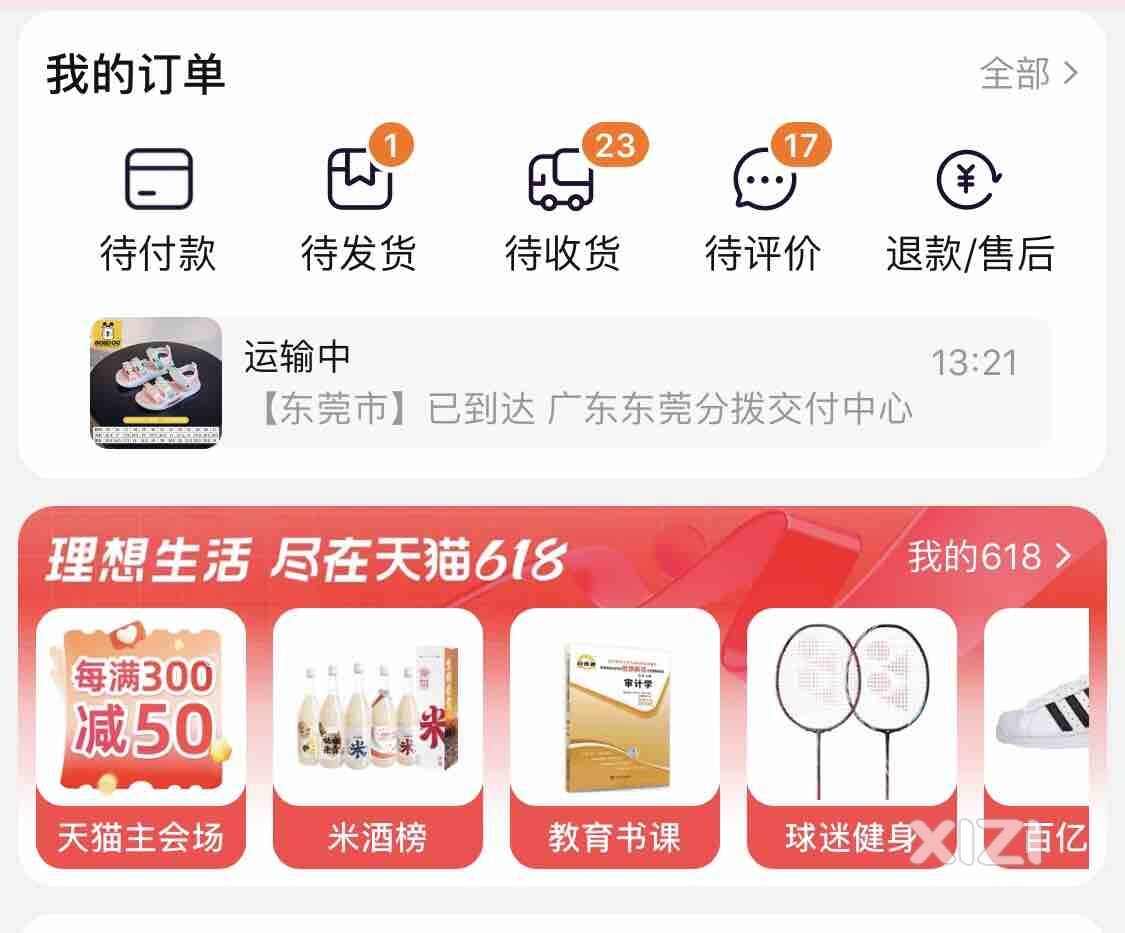This screenshot has width=1125, height=933.
Task: Open the 运输中 shipment tracking card
Action: pos(570,383)
